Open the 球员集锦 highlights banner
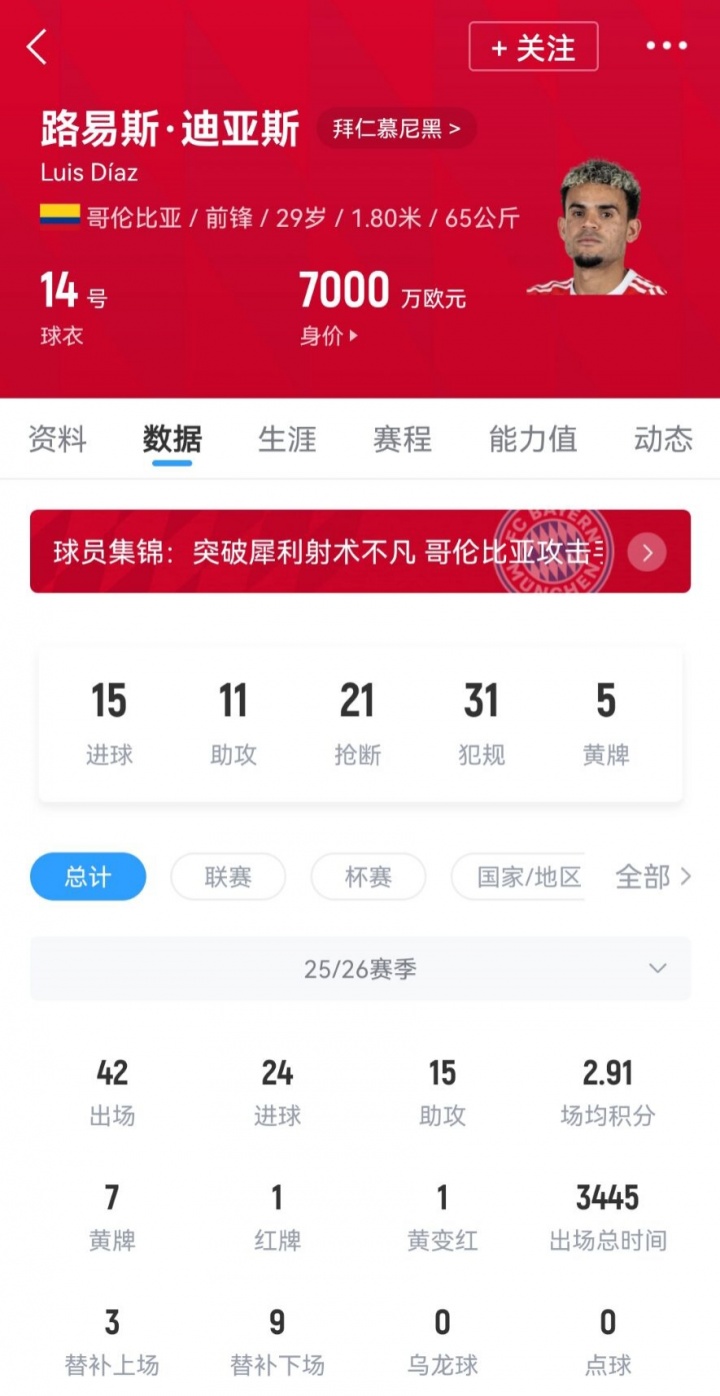 pyautogui.click(x=360, y=551)
